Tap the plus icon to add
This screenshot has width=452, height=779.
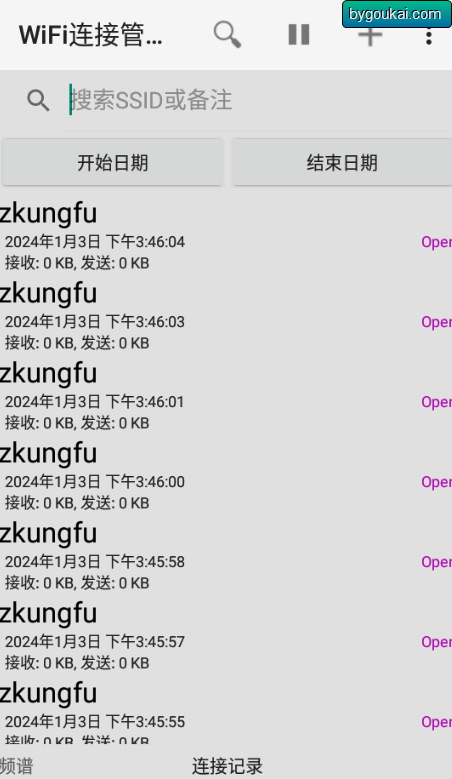[x=371, y=35]
